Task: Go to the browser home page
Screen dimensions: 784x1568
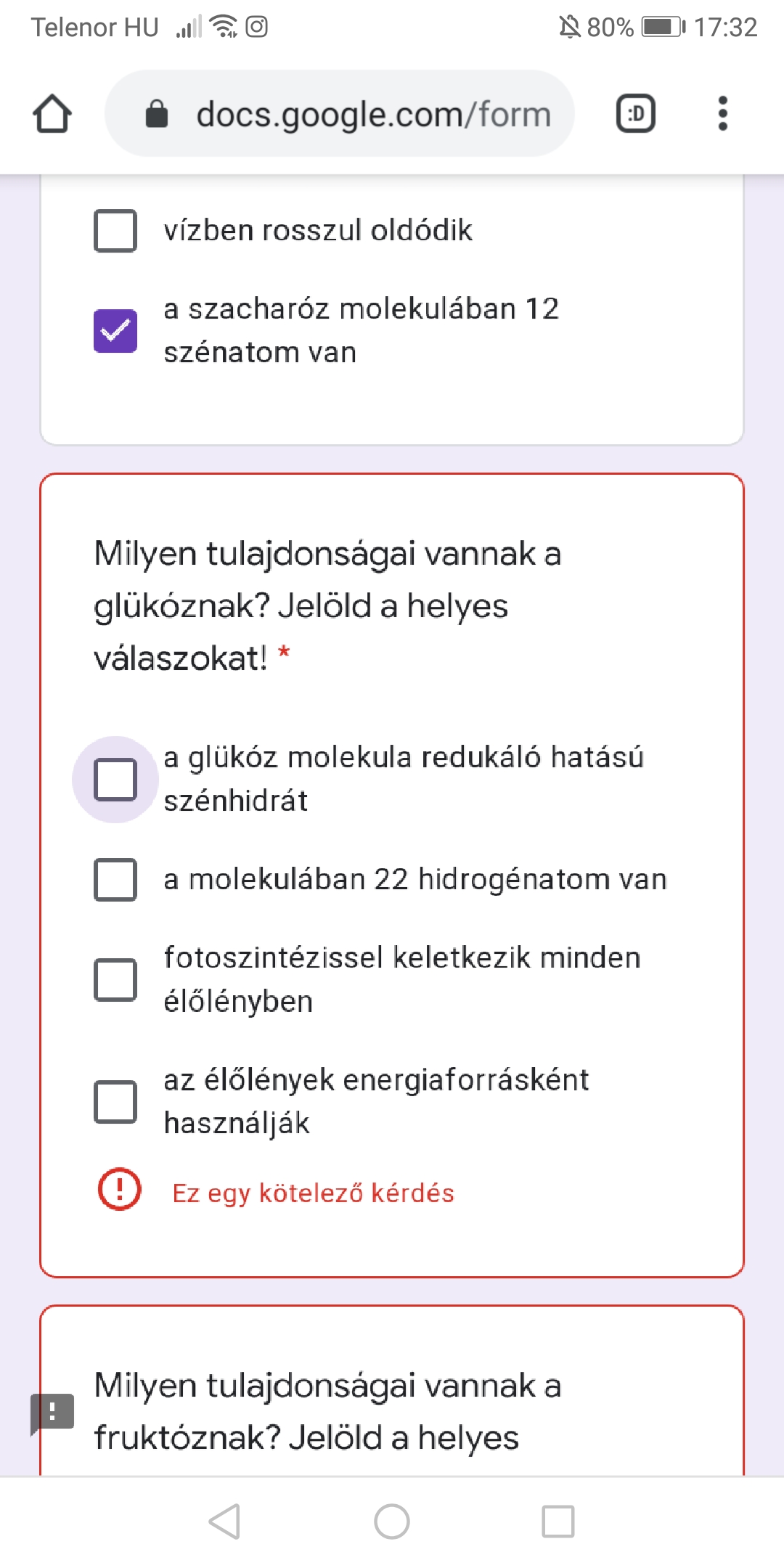Action: pyautogui.click(x=52, y=114)
